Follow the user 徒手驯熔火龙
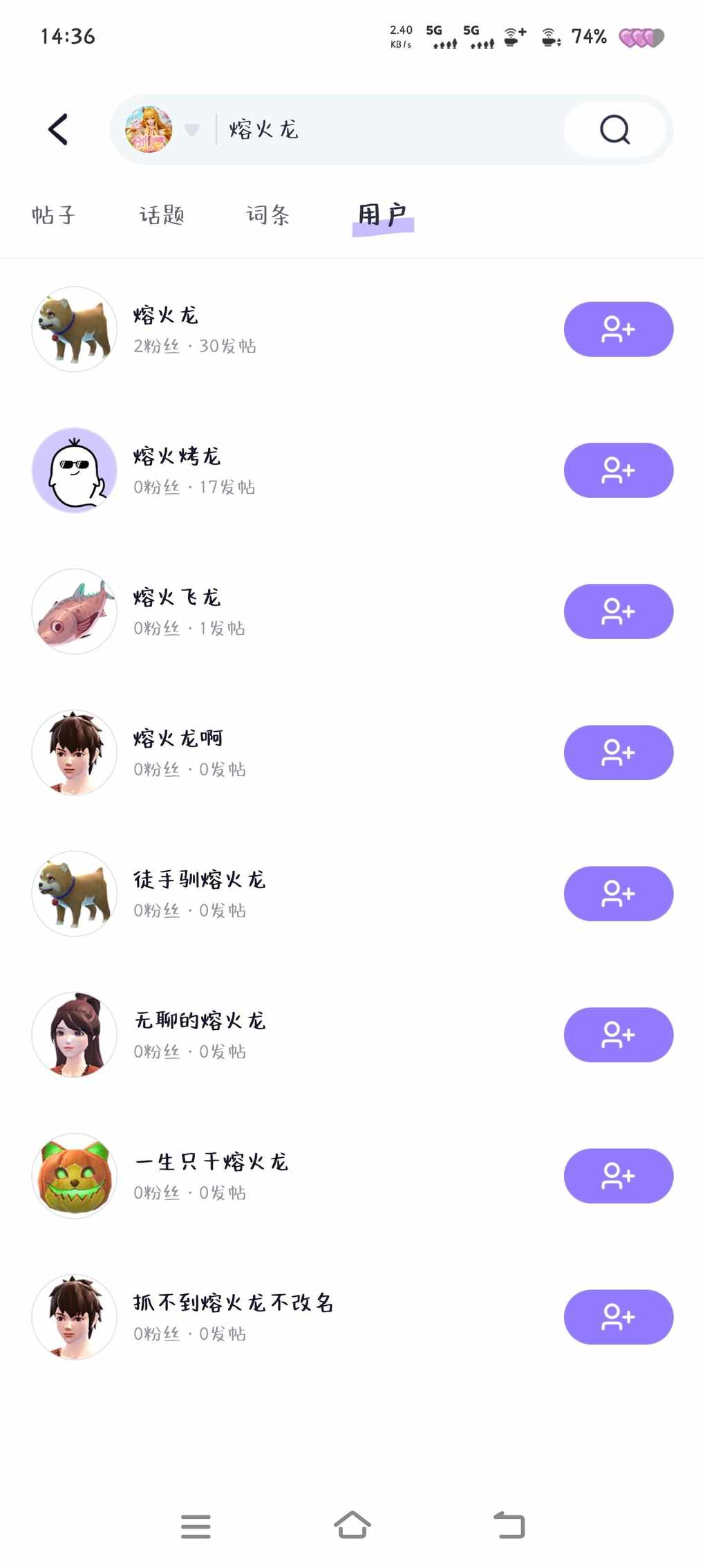 click(618, 894)
